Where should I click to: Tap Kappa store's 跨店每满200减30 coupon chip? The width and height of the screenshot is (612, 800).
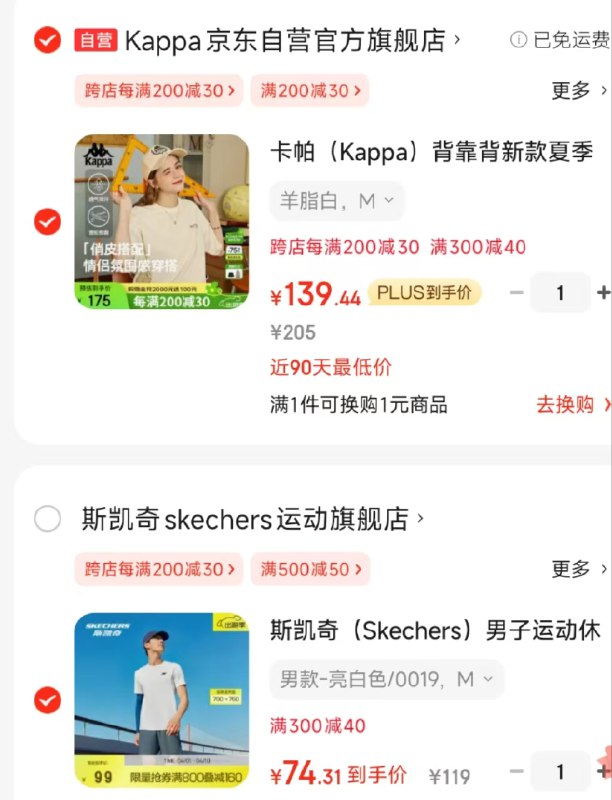tap(159, 91)
